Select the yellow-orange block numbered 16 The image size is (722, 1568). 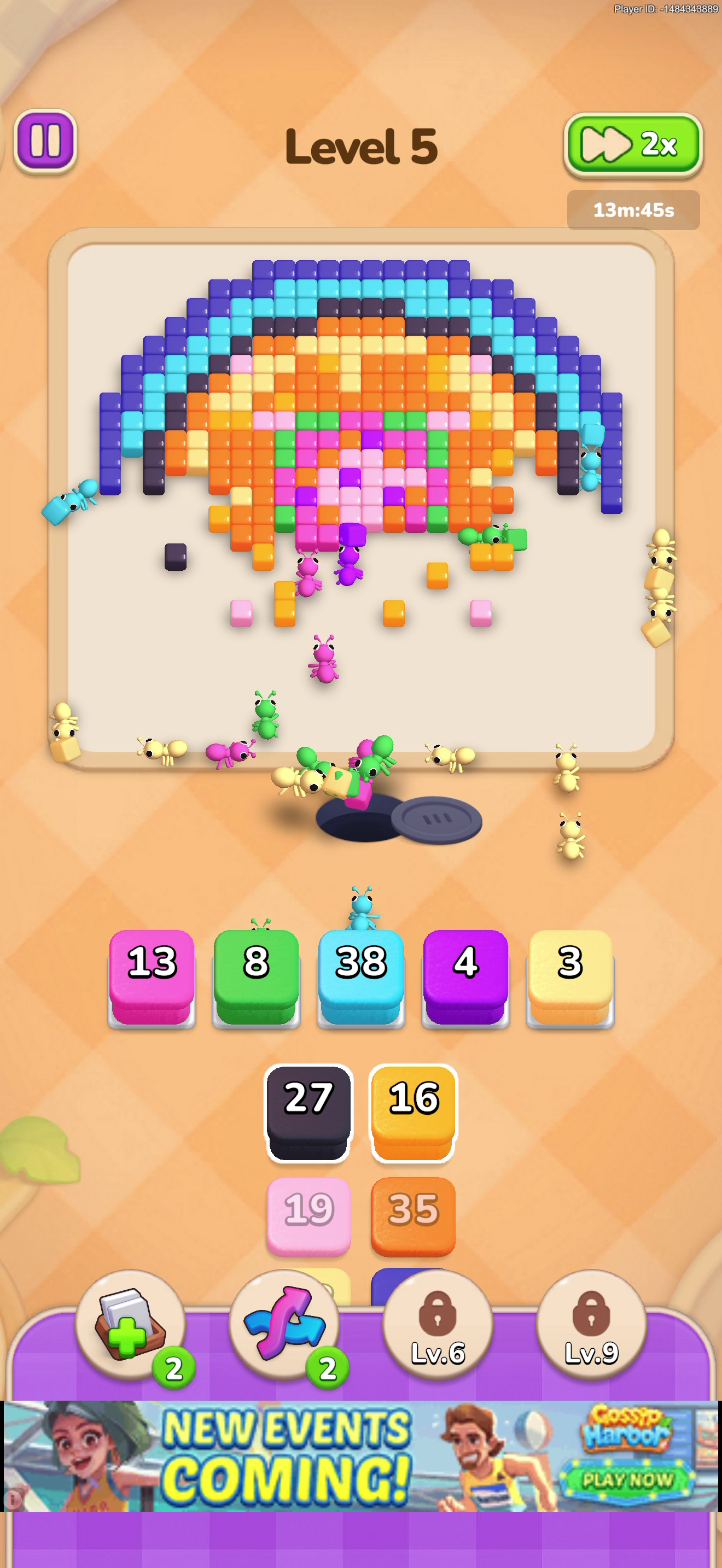click(414, 1112)
